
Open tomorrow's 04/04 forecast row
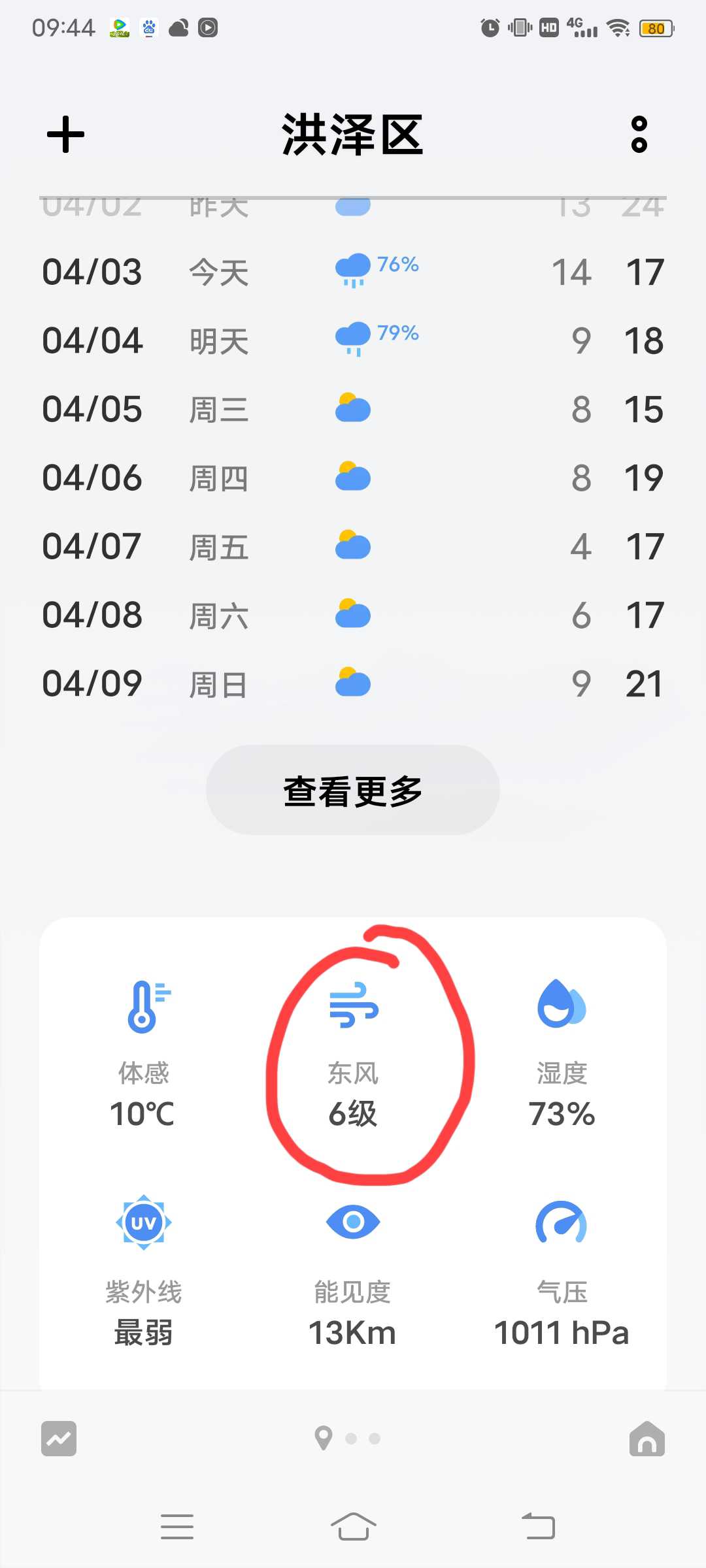coord(353,340)
